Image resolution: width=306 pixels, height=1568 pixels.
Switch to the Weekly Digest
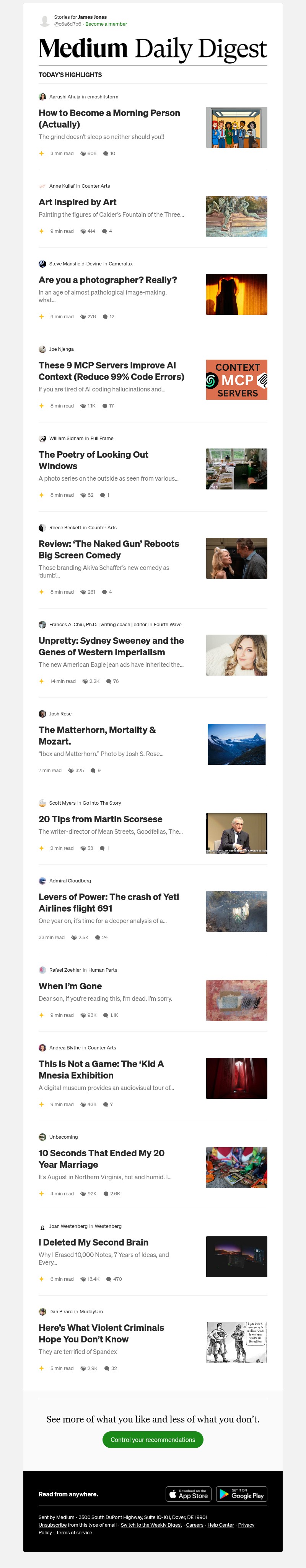(x=151, y=1525)
